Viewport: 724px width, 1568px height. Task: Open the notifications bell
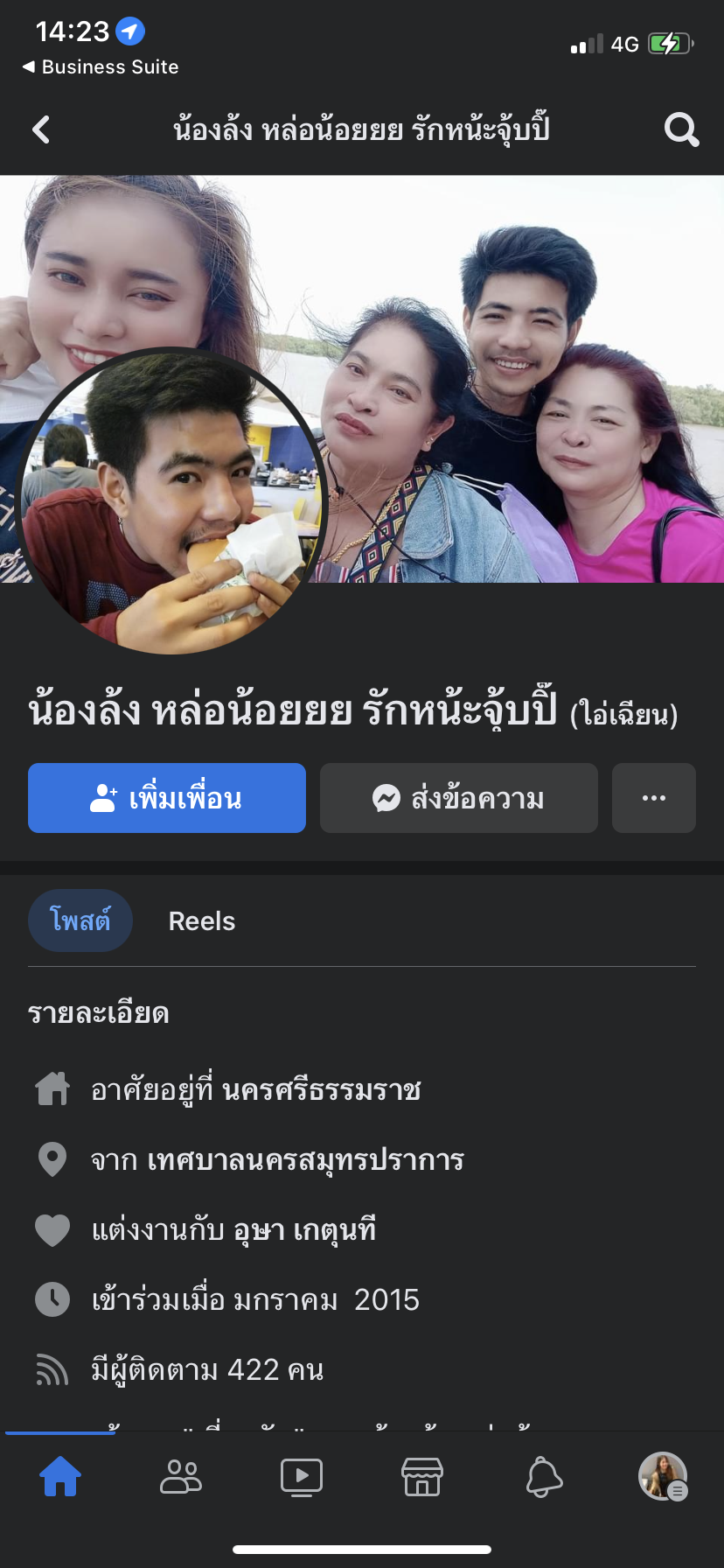coord(543,1477)
